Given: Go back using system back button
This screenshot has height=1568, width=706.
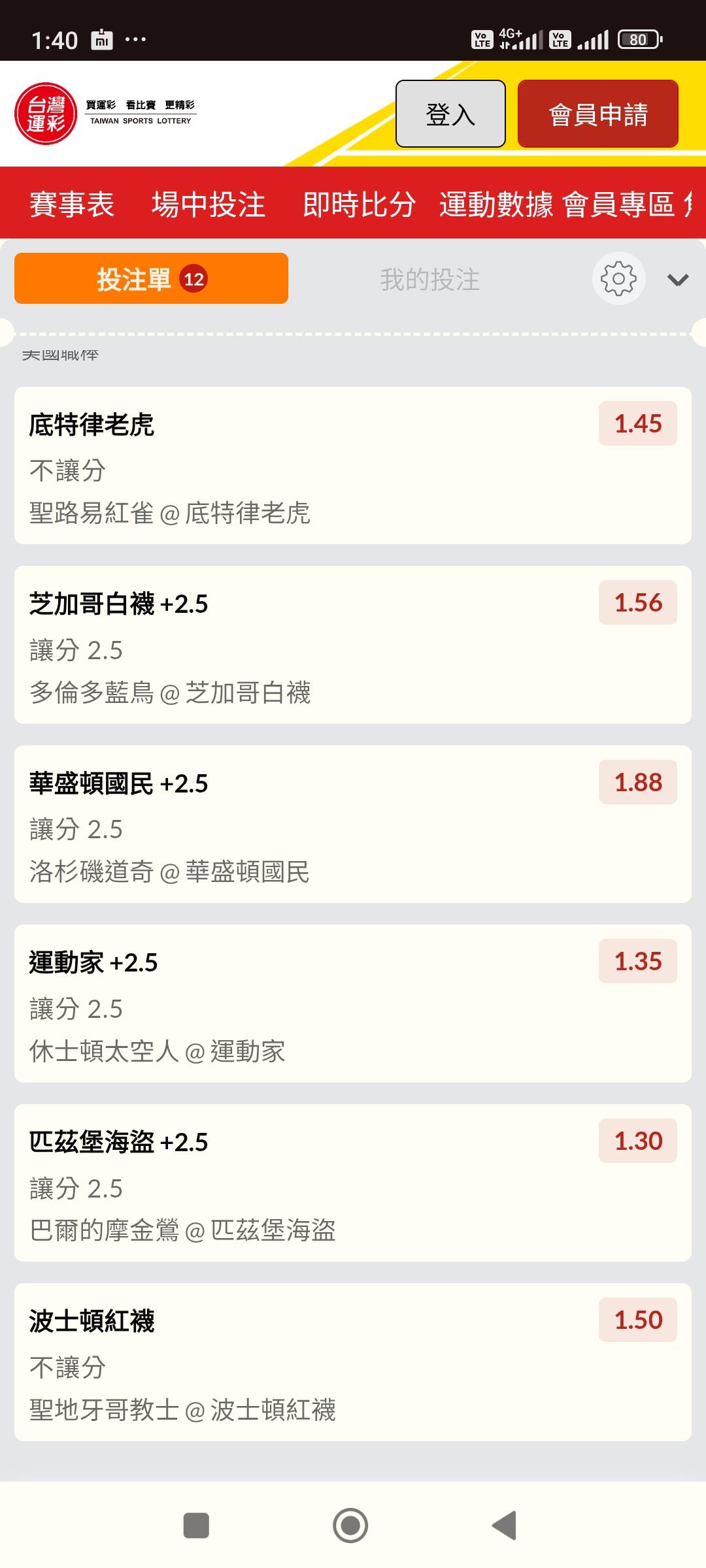Looking at the screenshot, I should click(504, 1526).
